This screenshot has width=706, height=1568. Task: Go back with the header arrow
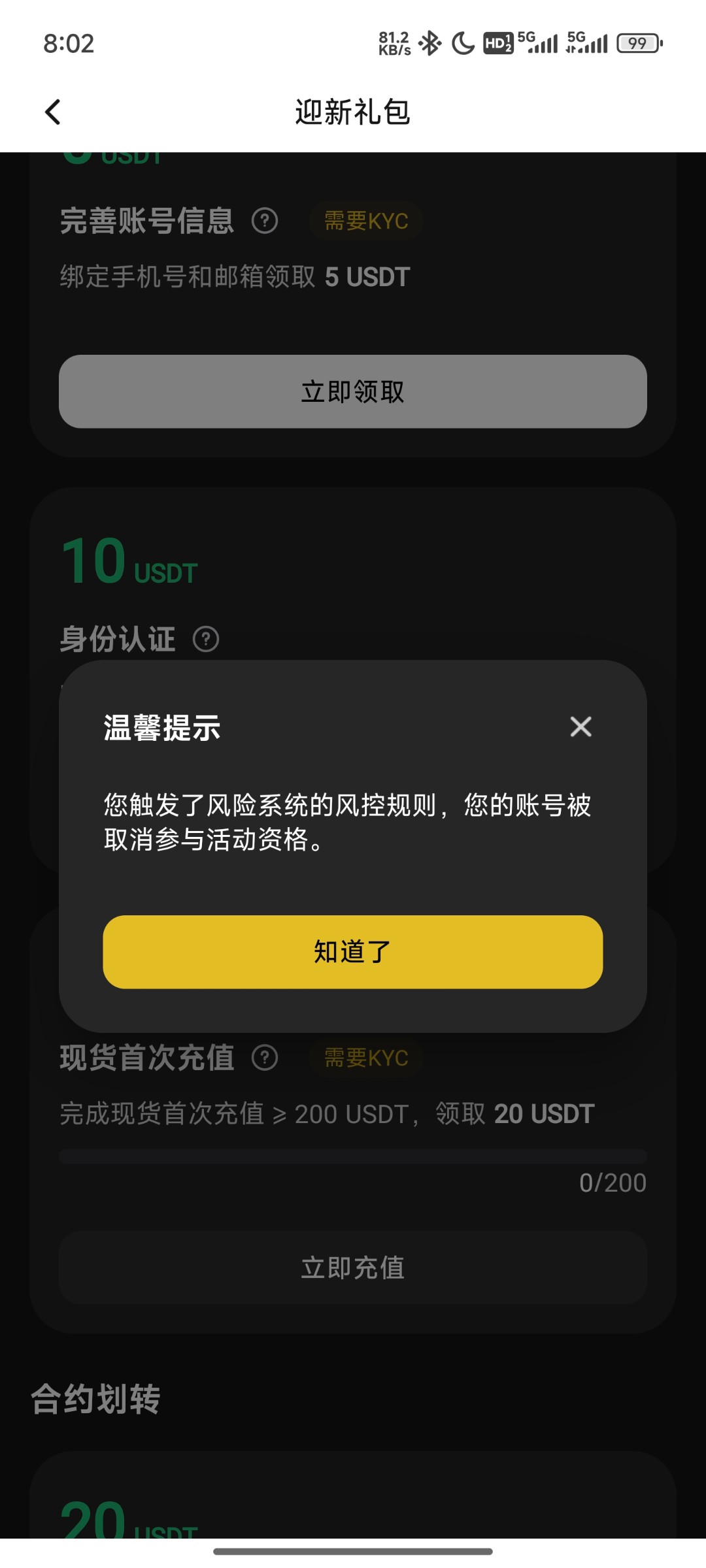pyautogui.click(x=53, y=112)
